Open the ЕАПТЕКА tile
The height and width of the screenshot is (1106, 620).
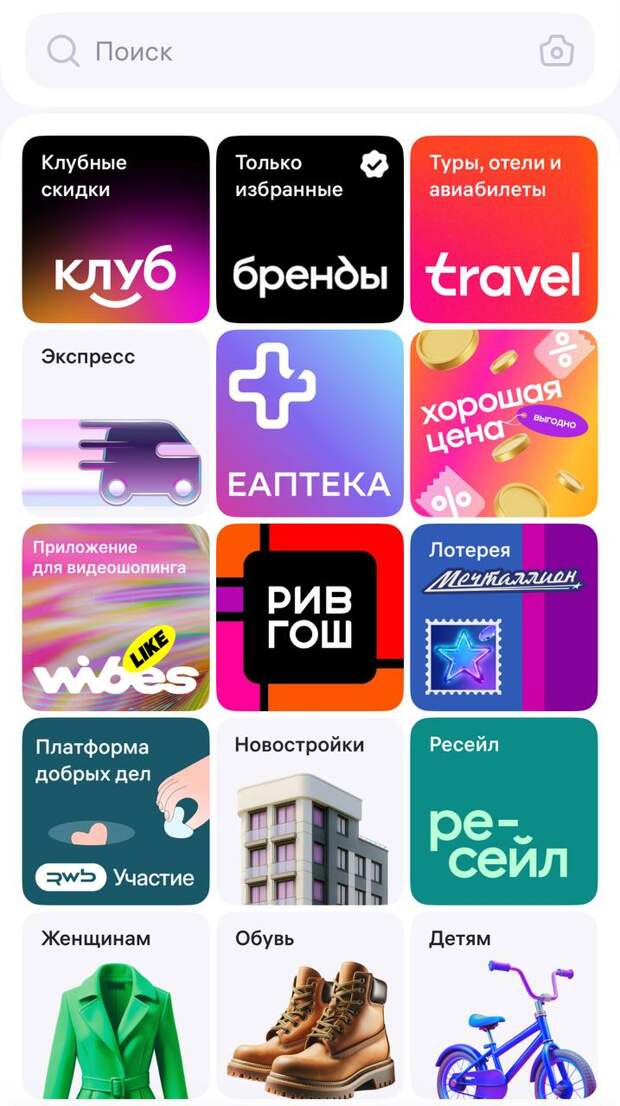click(x=310, y=423)
